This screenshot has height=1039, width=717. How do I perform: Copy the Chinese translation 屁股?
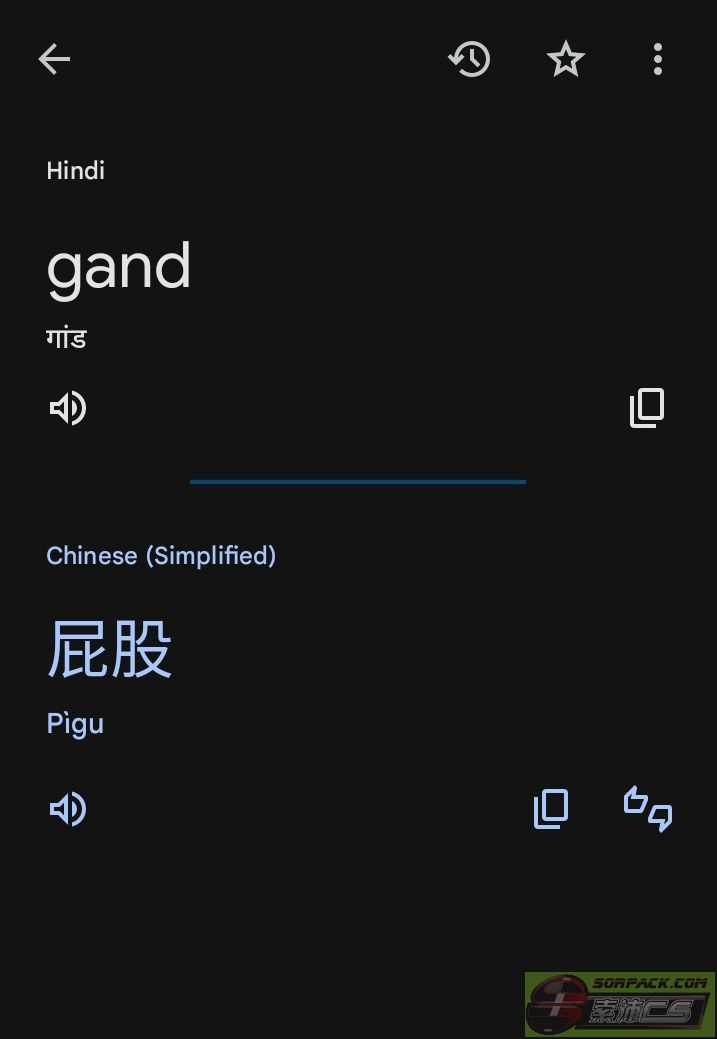tap(551, 809)
